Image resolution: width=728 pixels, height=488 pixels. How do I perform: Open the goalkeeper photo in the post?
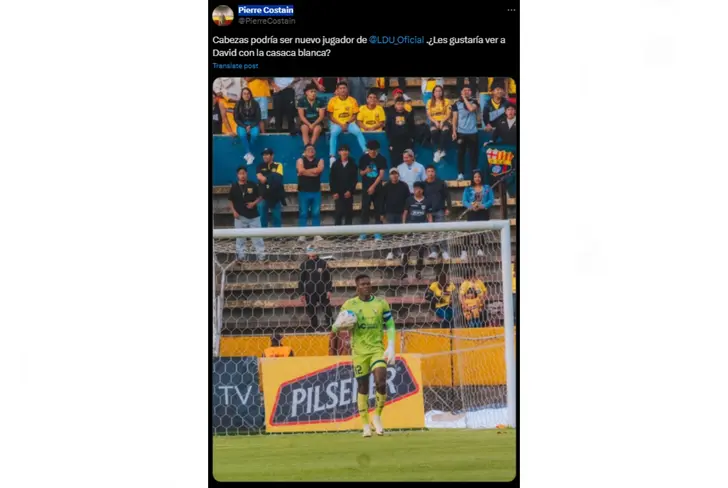point(364,280)
